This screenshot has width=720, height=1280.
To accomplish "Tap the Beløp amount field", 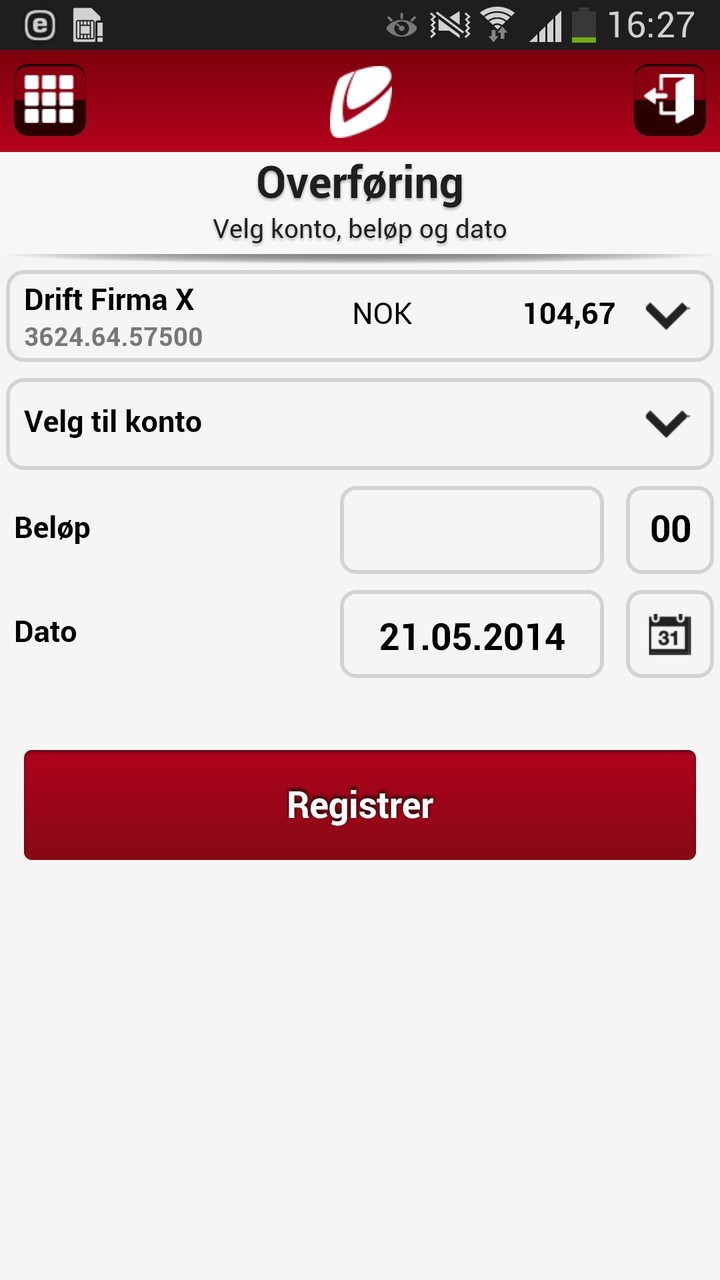I will pyautogui.click(x=471, y=530).
